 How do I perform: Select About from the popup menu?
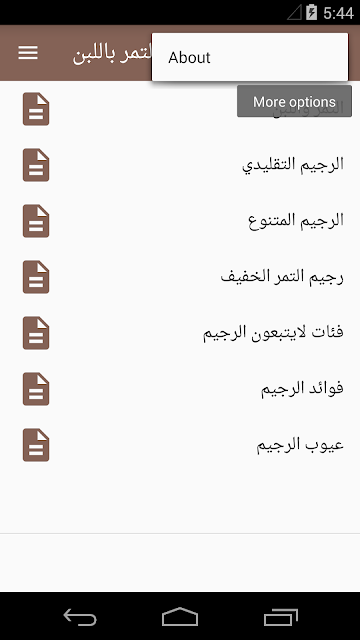pos(250,57)
